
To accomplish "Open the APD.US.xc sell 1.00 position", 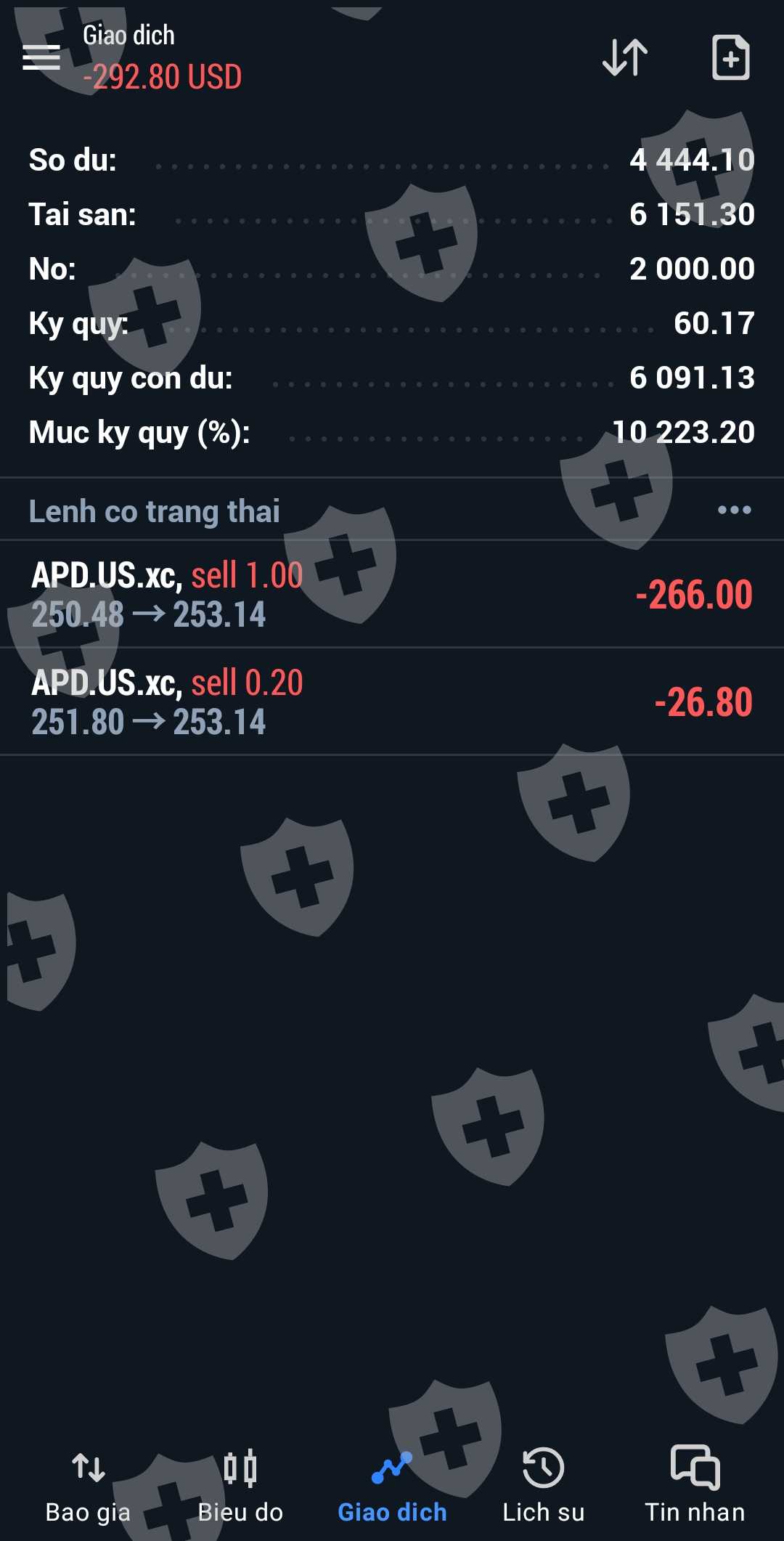I will [392, 594].
